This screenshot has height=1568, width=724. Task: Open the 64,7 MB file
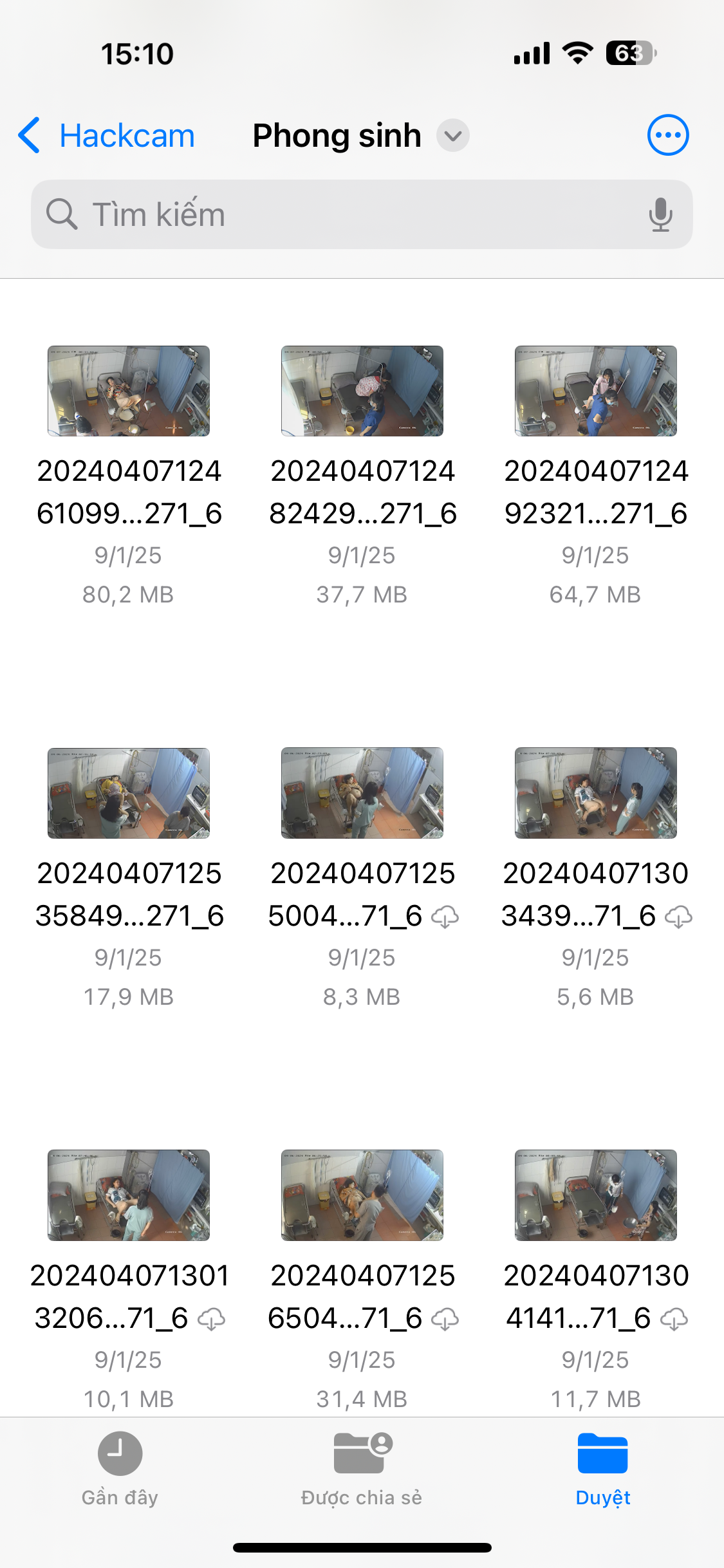pyautogui.click(x=595, y=391)
